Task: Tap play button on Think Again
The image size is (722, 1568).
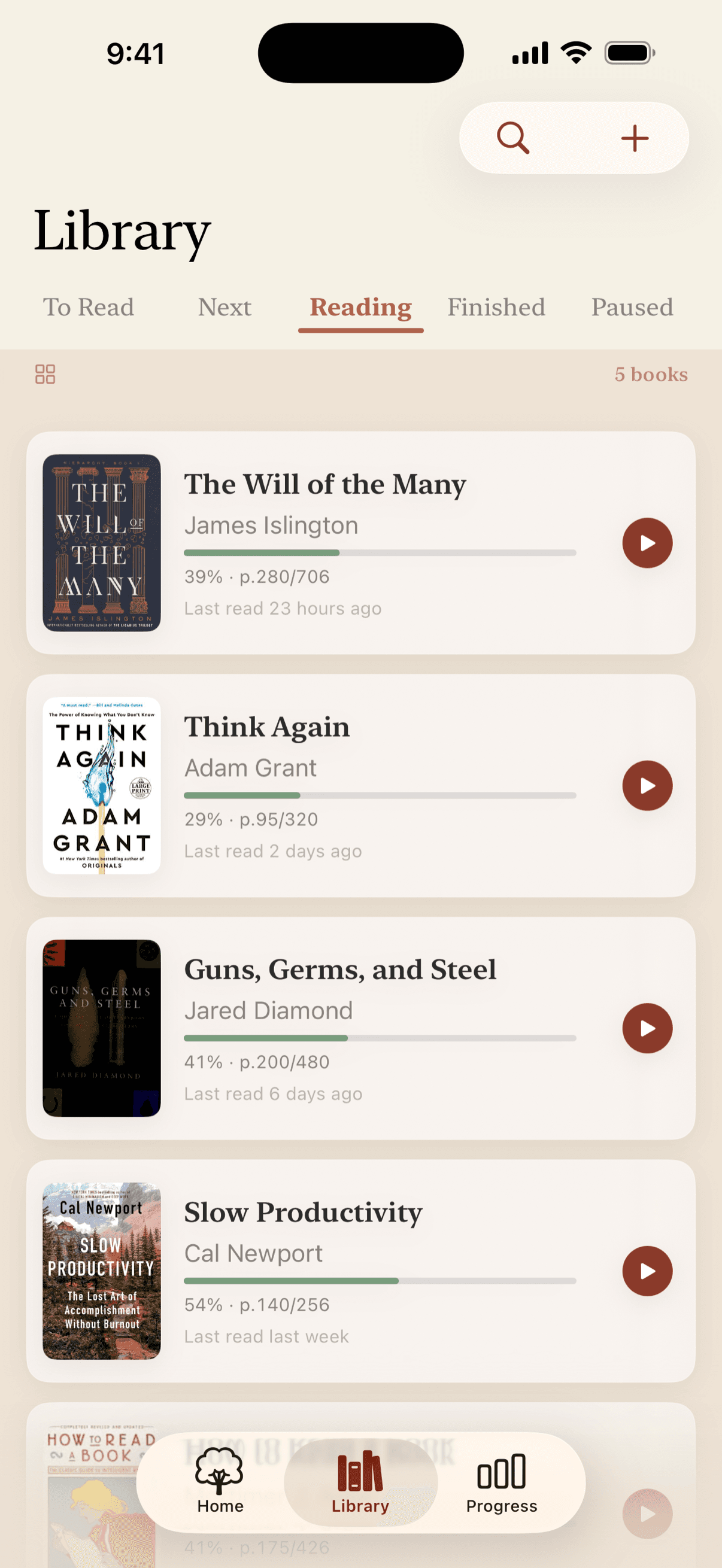Action: (x=647, y=786)
